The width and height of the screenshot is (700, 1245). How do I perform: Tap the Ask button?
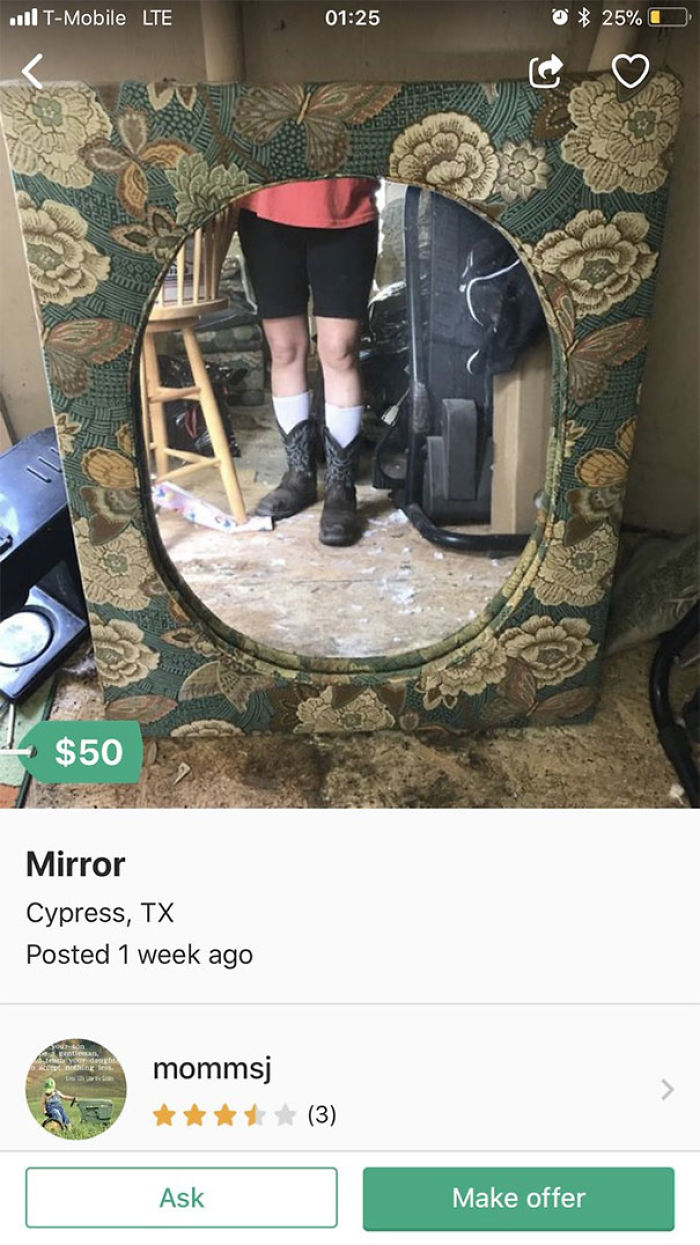click(181, 1197)
